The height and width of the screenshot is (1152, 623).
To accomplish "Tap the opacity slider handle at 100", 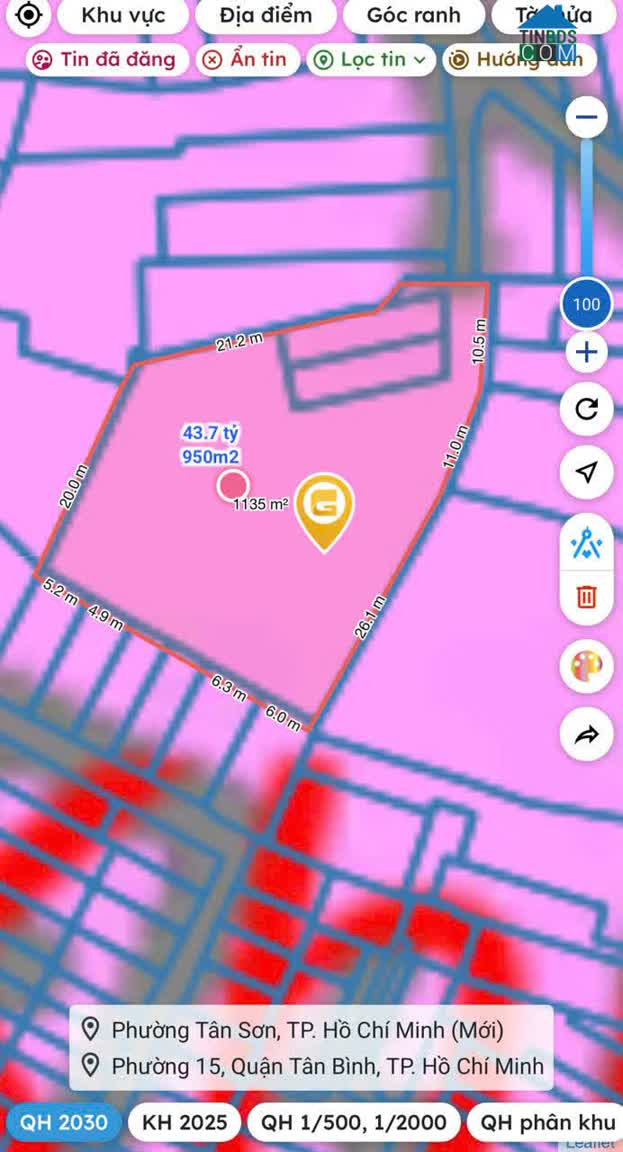I will pos(586,304).
